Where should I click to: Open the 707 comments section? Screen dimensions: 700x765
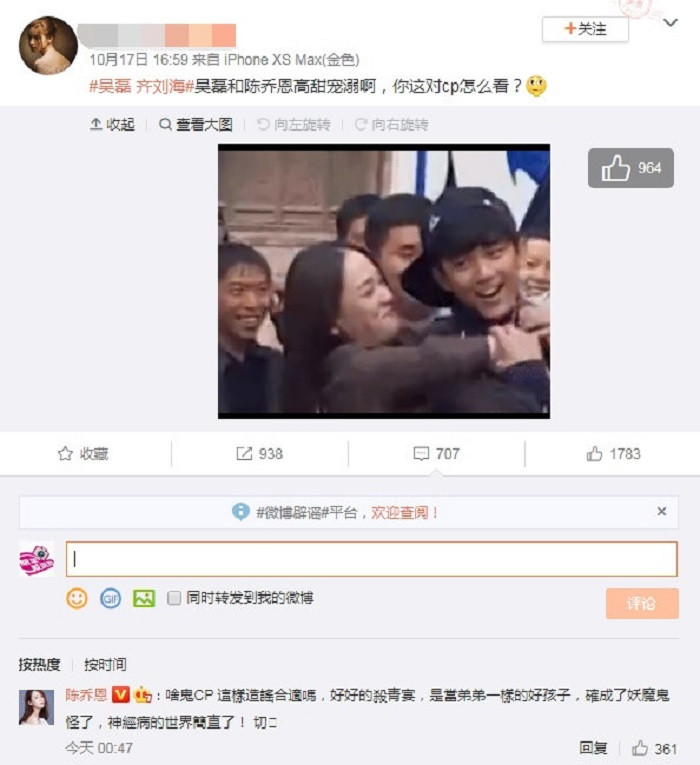tap(436, 453)
